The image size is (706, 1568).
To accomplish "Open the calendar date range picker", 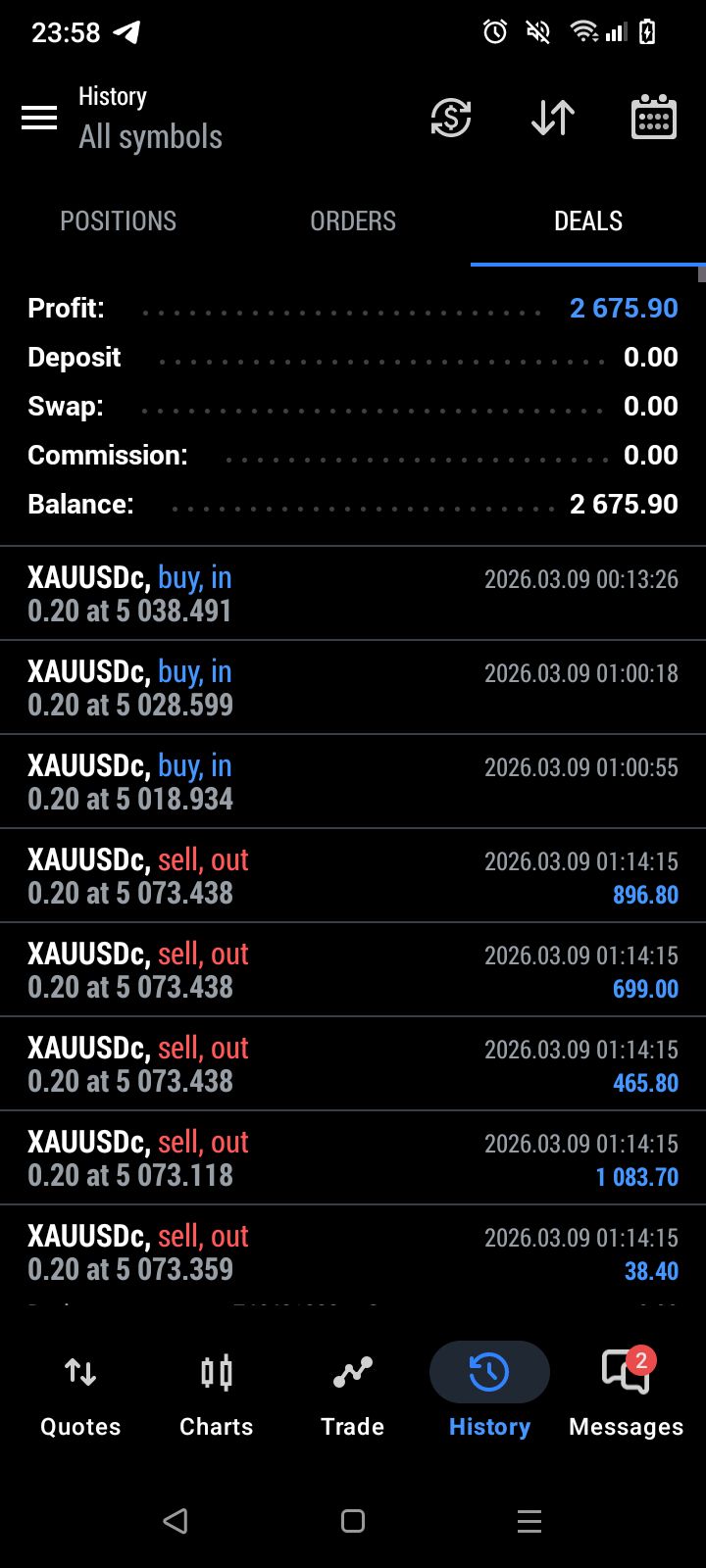I will 653,119.
